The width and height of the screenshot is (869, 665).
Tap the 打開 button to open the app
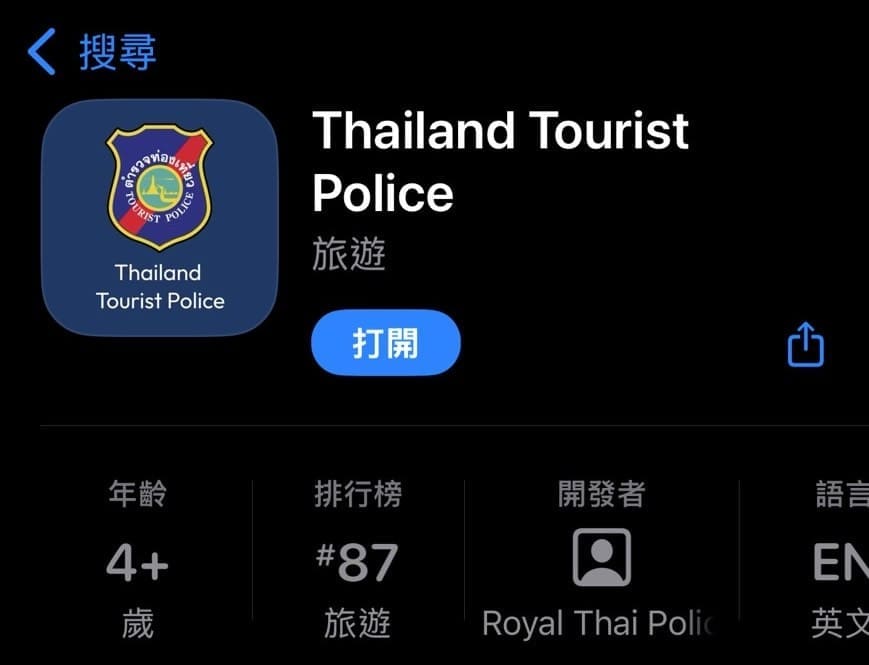click(385, 343)
